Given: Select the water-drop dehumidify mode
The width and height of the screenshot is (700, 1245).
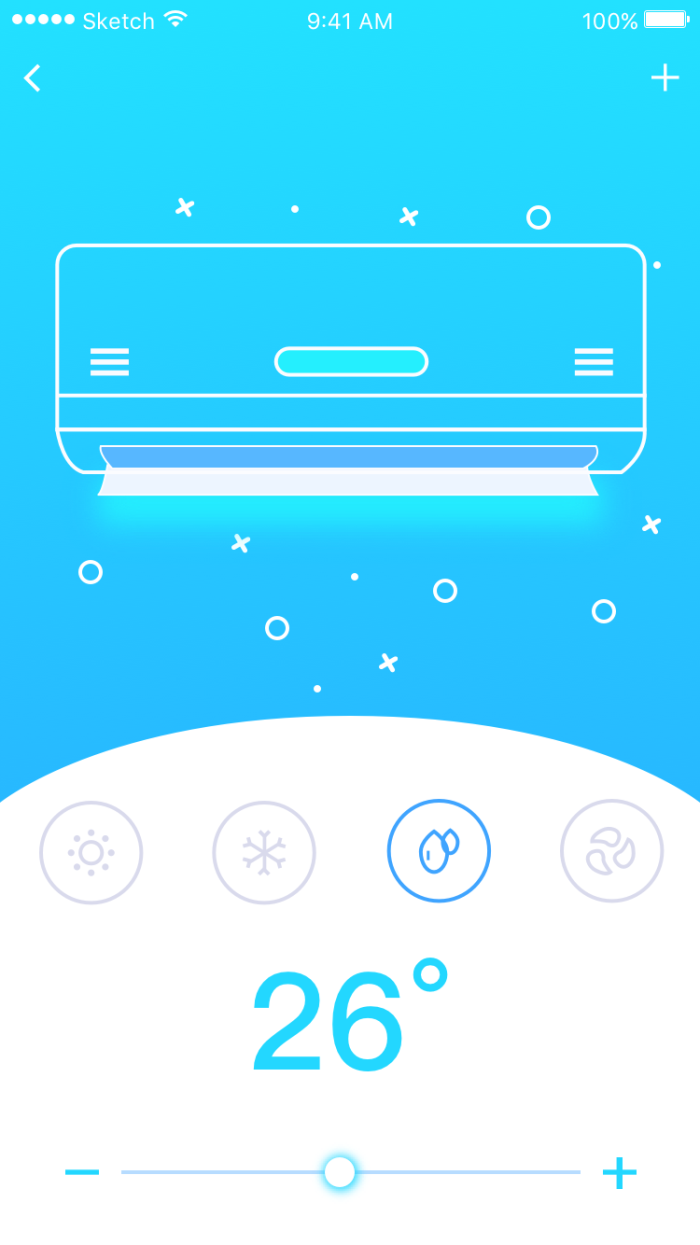Looking at the screenshot, I should click(x=438, y=851).
